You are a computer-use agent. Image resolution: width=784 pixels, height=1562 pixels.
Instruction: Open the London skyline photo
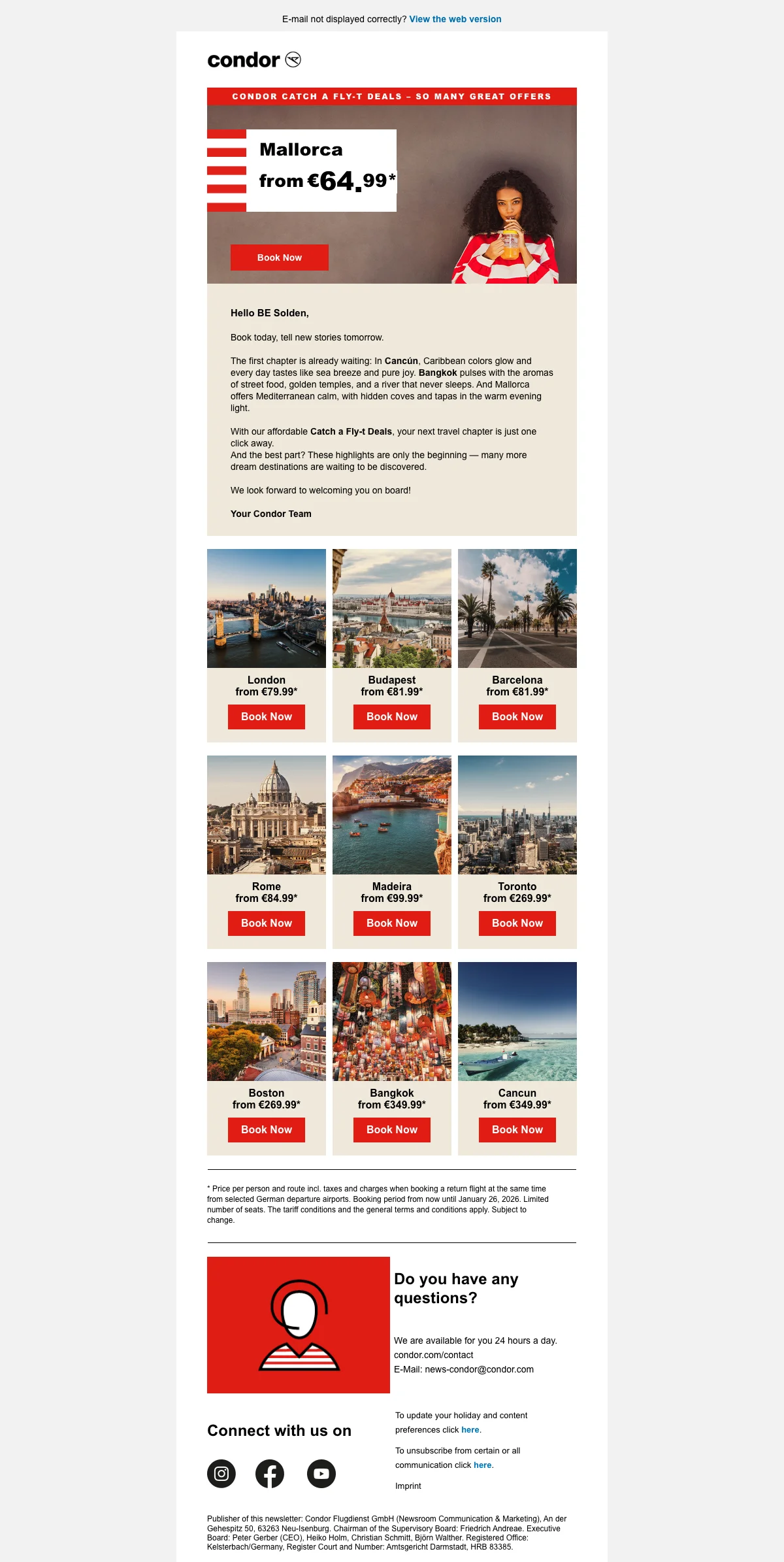tap(266, 608)
